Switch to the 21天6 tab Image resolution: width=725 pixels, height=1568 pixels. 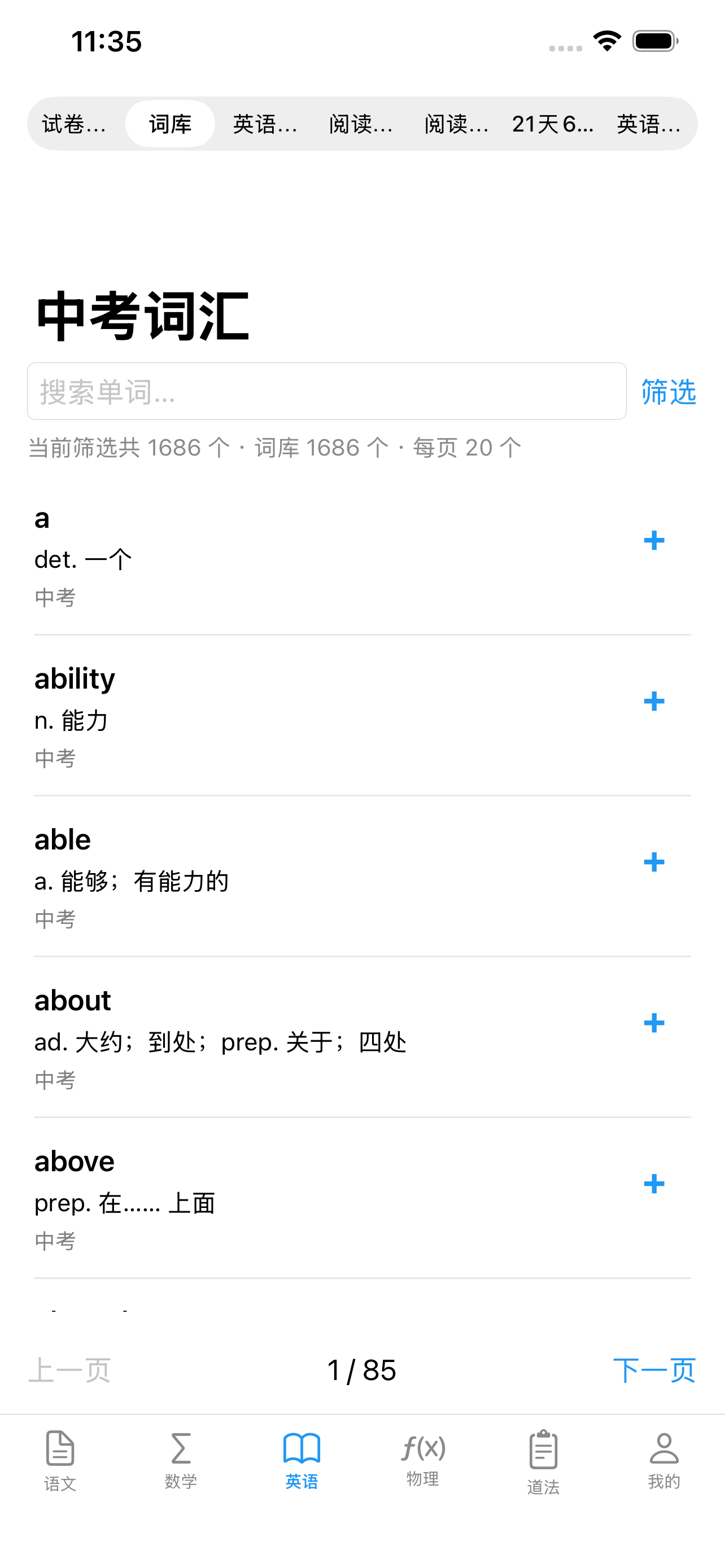(x=553, y=124)
